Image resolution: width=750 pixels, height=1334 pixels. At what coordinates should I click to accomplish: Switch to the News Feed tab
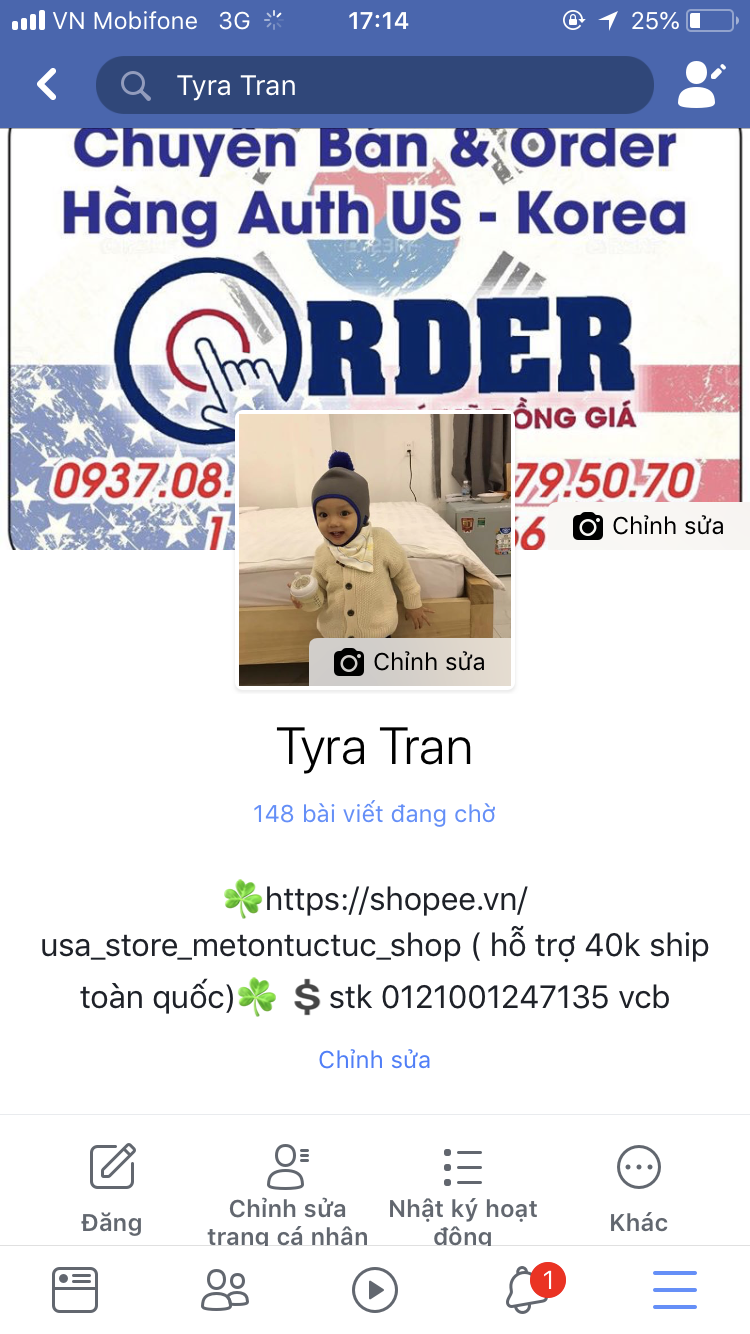(x=75, y=1290)
